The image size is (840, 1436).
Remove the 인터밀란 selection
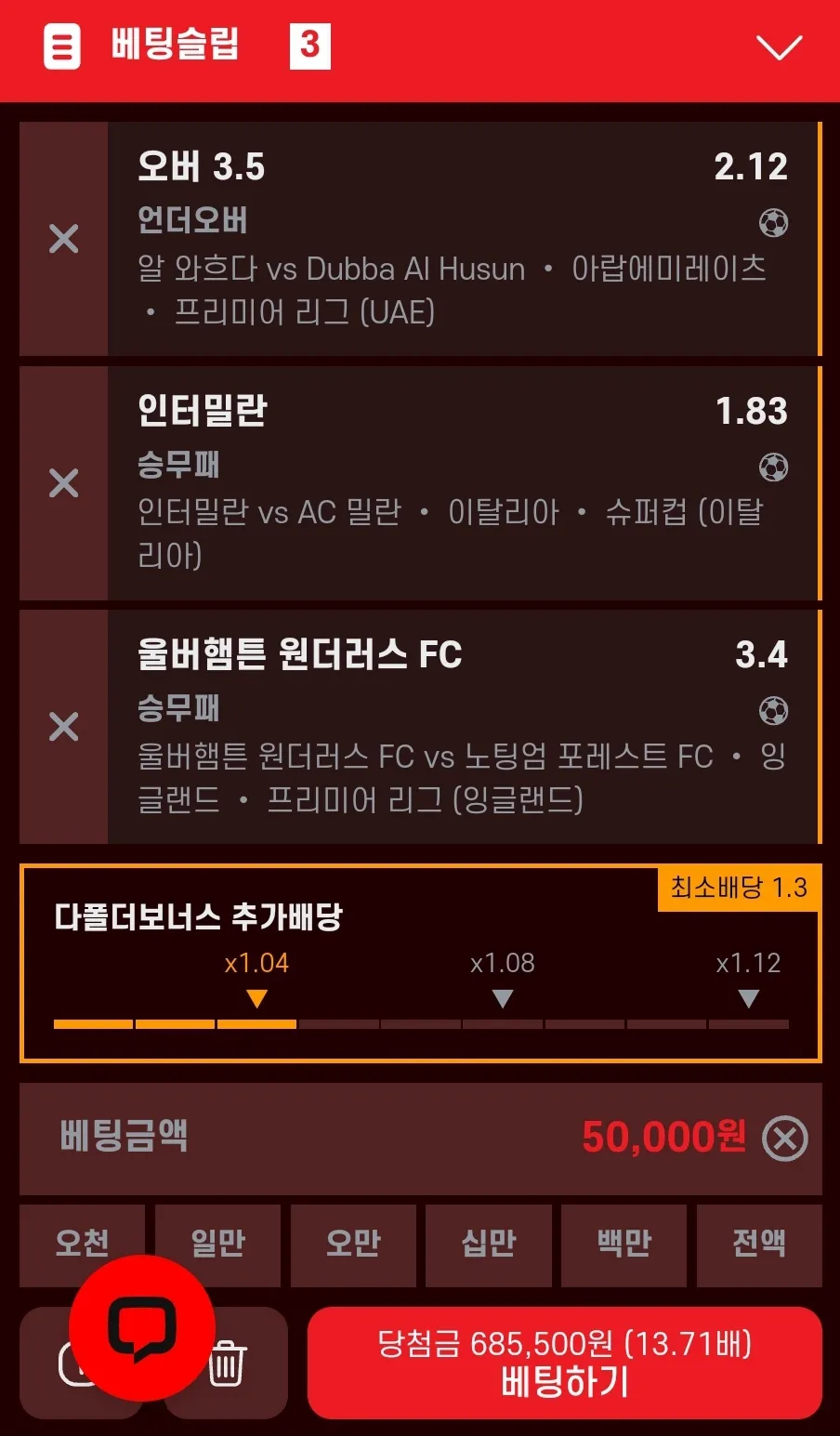pos(63,482)
